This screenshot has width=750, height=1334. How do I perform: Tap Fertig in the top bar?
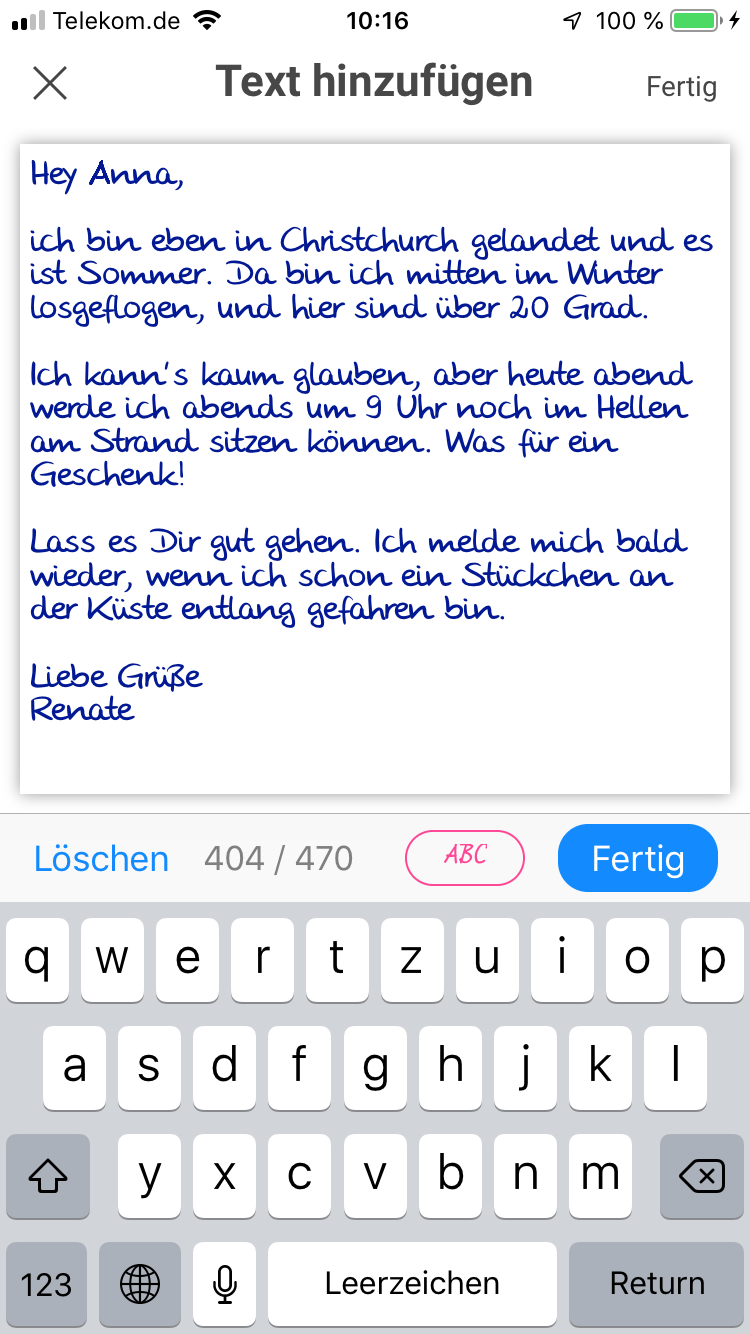pyautogui.click(x=681, y=86)
